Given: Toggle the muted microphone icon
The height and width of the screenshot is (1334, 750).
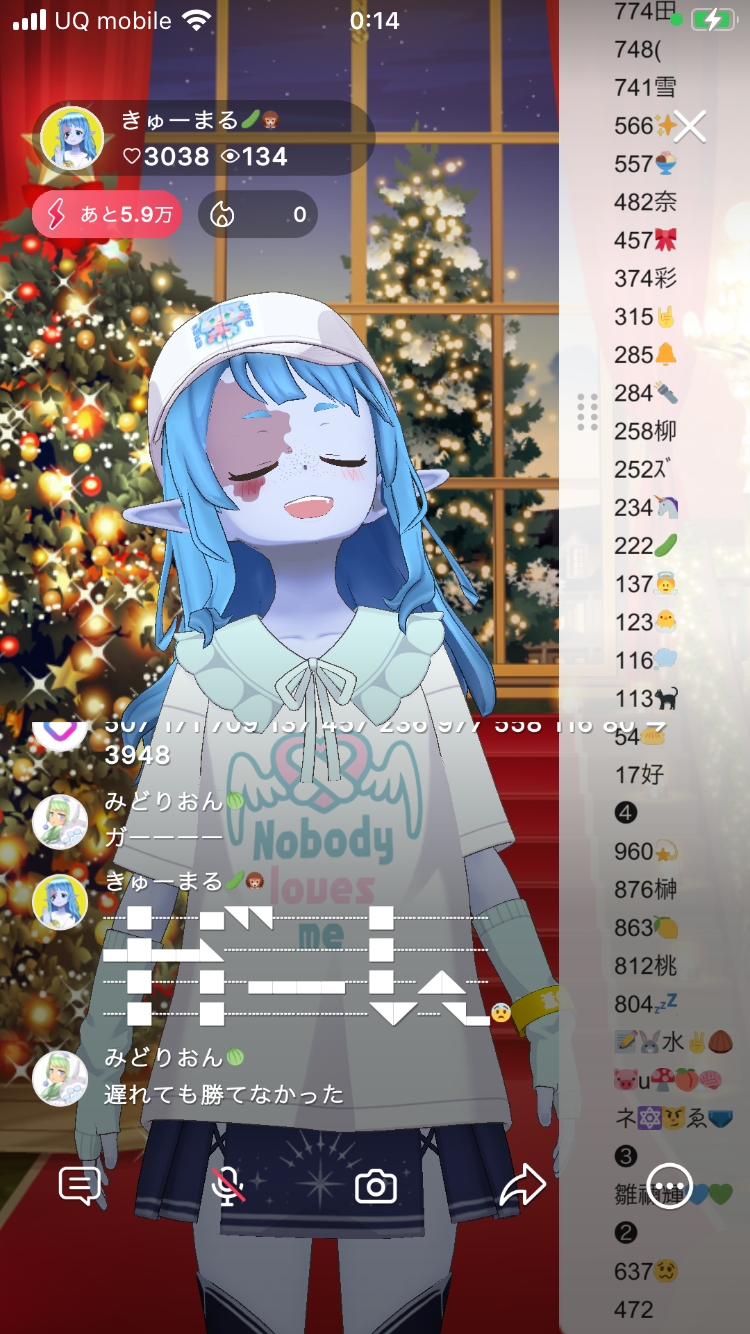Looking at the screenshot, I should coord(229,1186).
